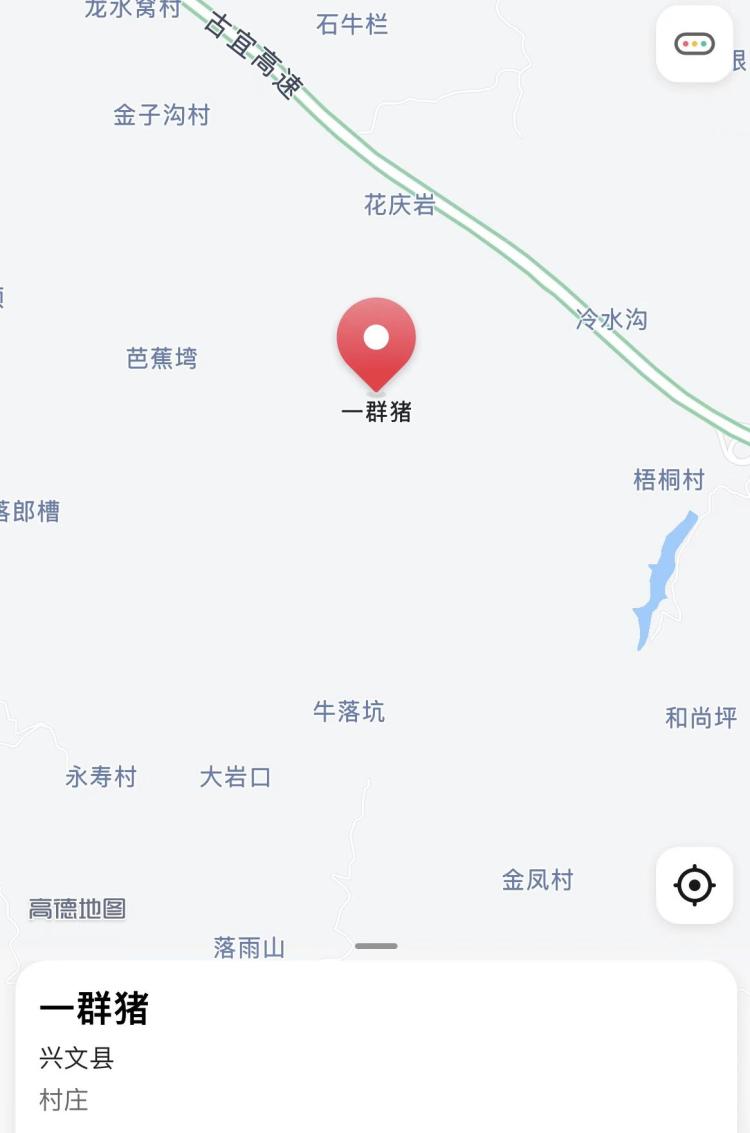Select the 梧桐村 village label on map
Image resolution: width=750 pixels, height=1133 pixels.
point(668,480)
